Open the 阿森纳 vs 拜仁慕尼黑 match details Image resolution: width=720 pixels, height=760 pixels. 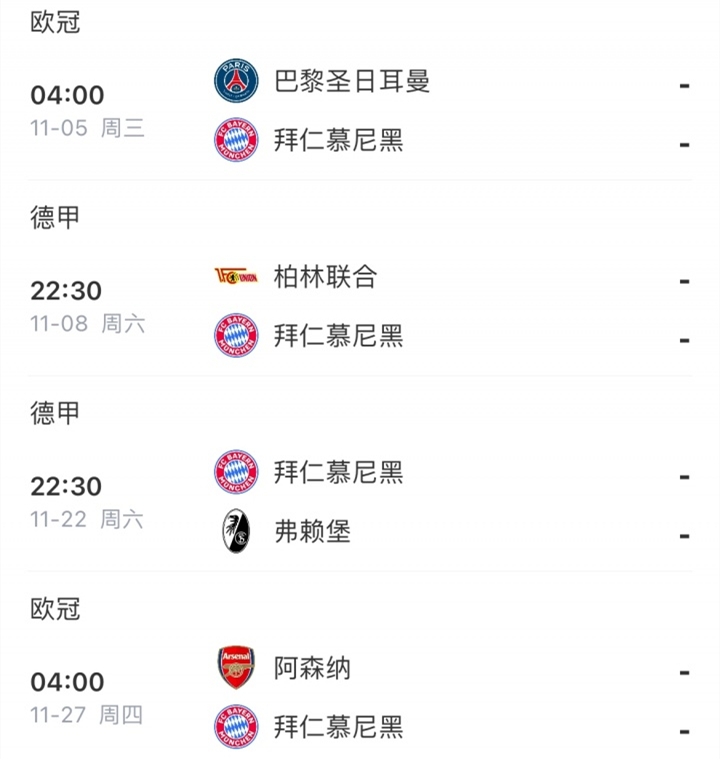click(360, 697)
